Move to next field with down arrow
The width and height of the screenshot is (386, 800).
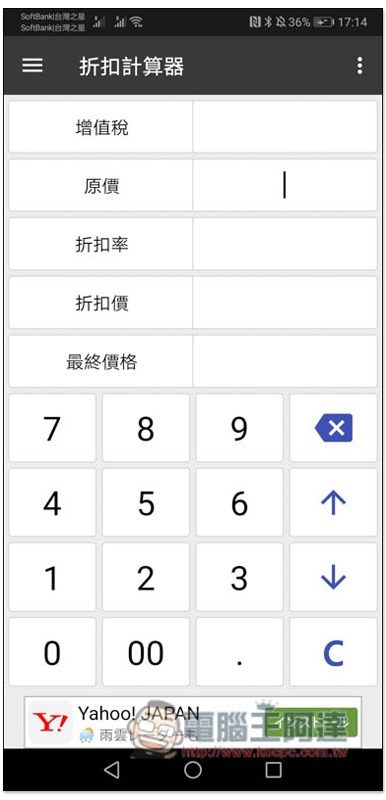(x=333, y=578)
